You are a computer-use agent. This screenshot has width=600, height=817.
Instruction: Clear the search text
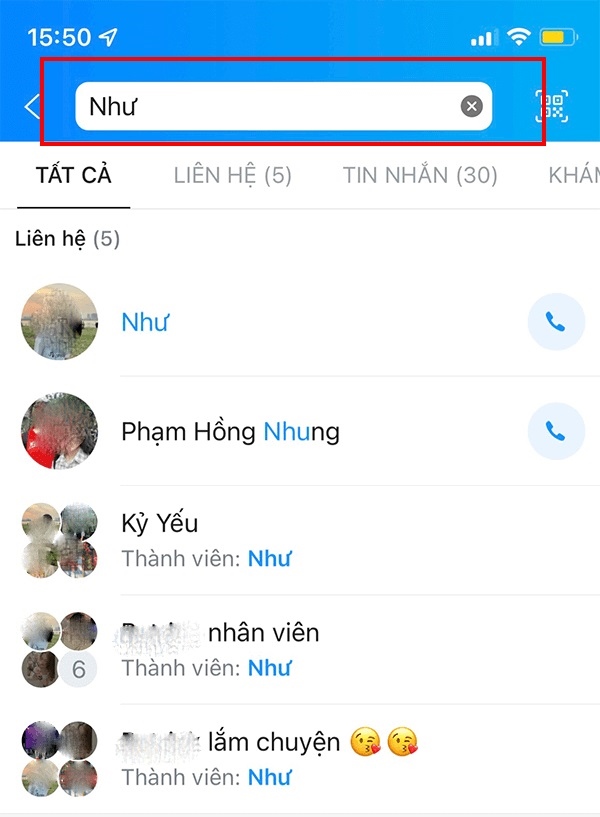pyautogui.click(x=471, y=107)
